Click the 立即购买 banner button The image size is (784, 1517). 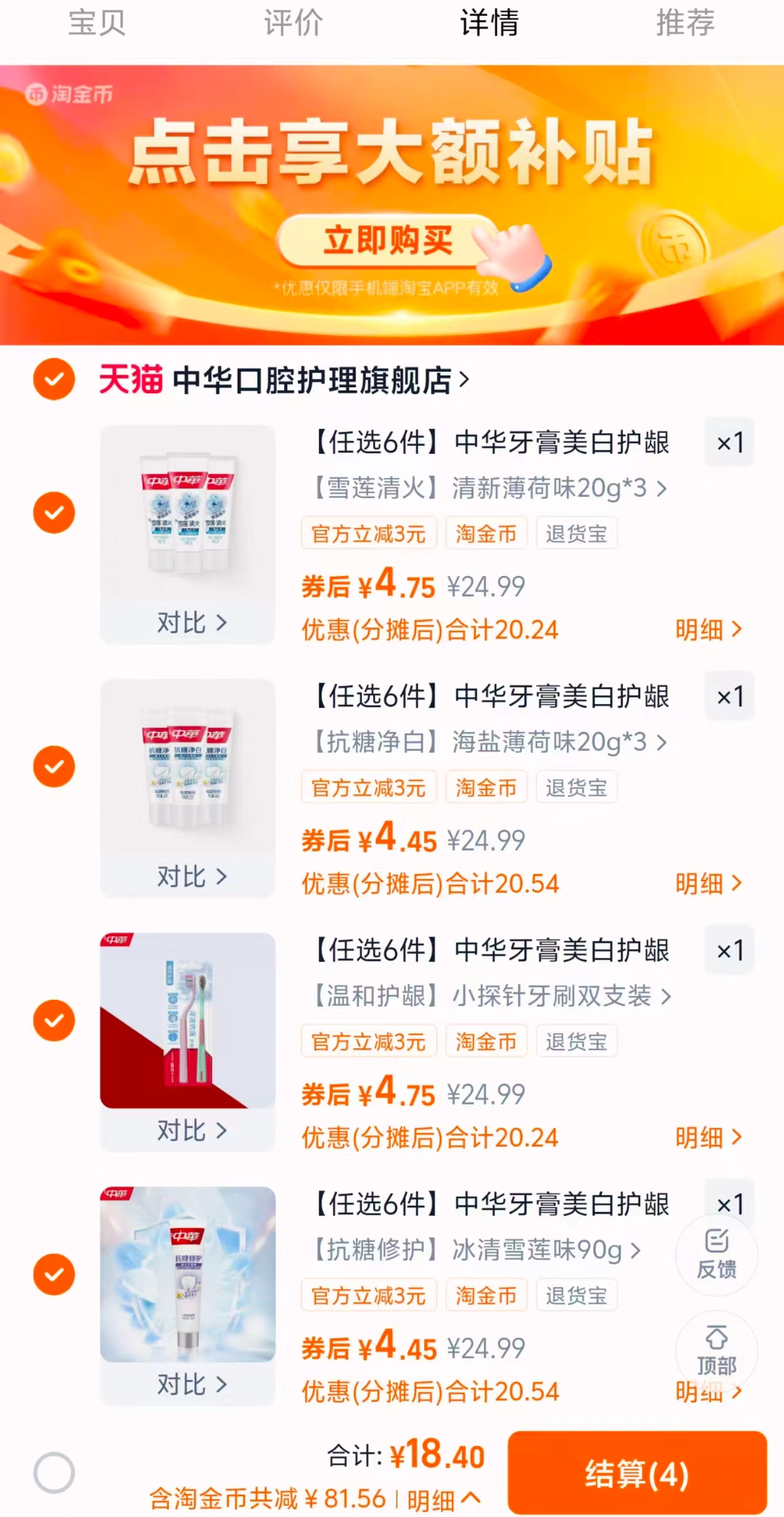tap(389, 241)
